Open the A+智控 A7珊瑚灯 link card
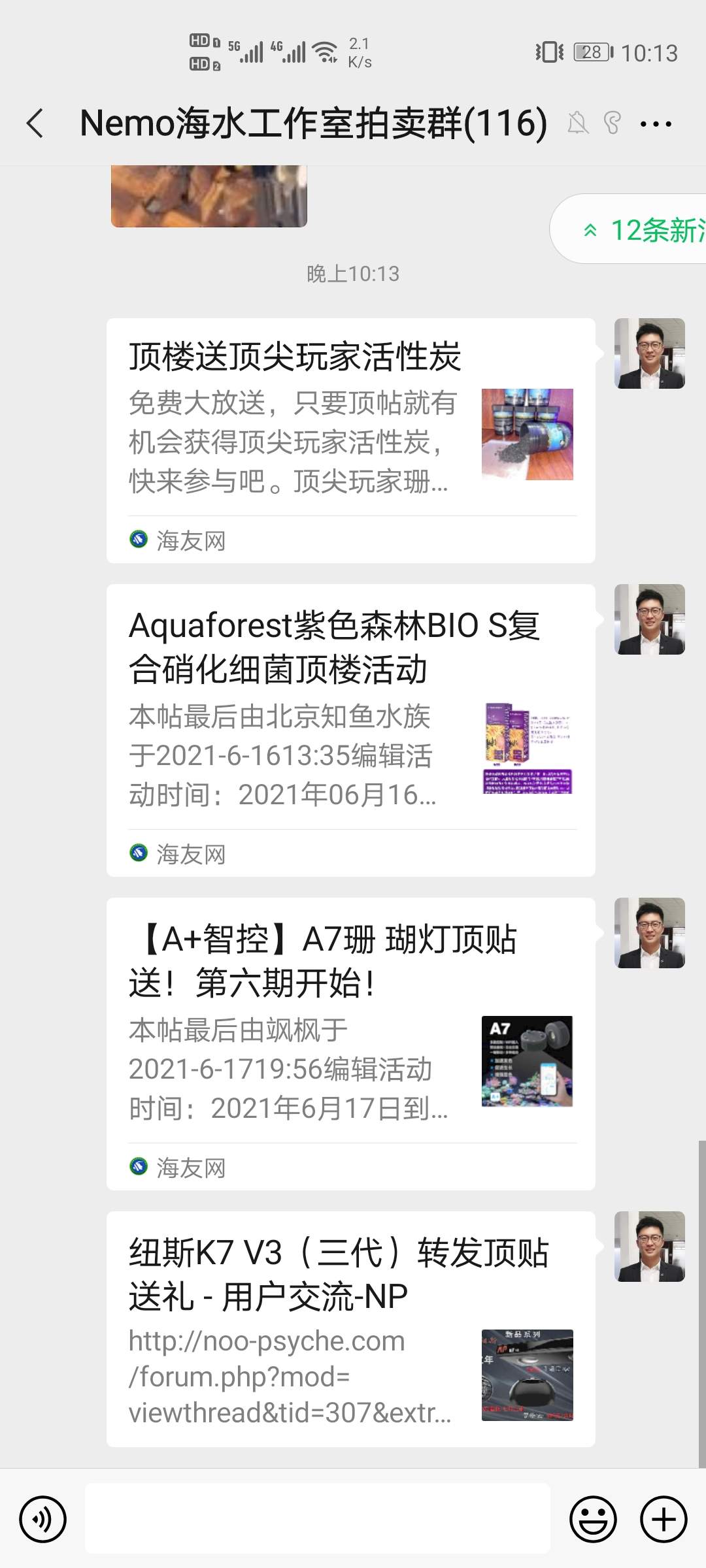The image size is (706, 1568). [350, 1043]
